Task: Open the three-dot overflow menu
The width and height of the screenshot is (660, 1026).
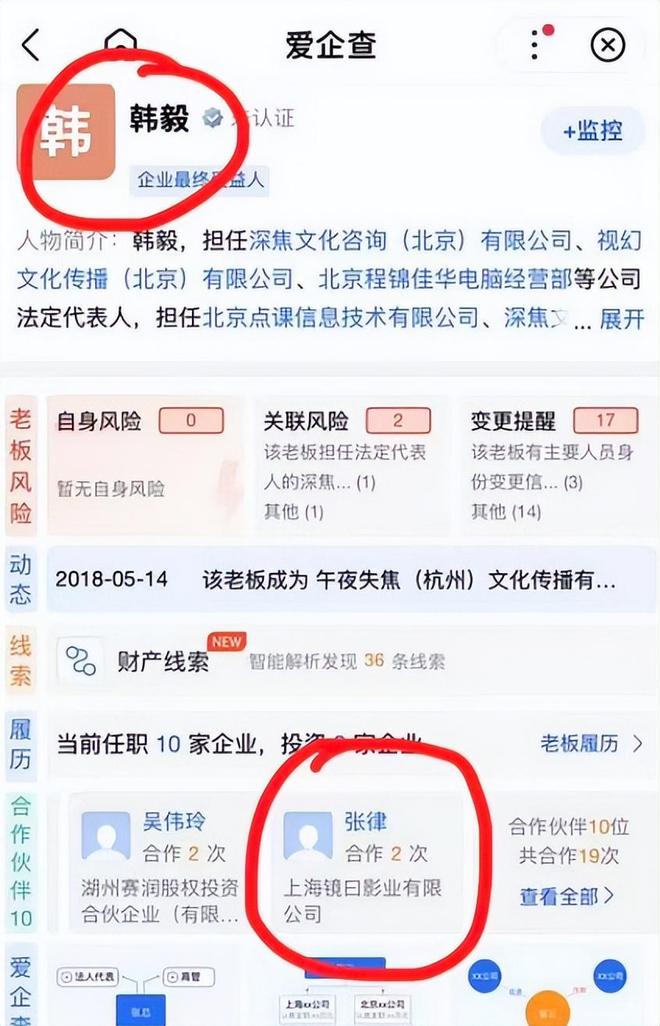Action: (x=536, y=45)
